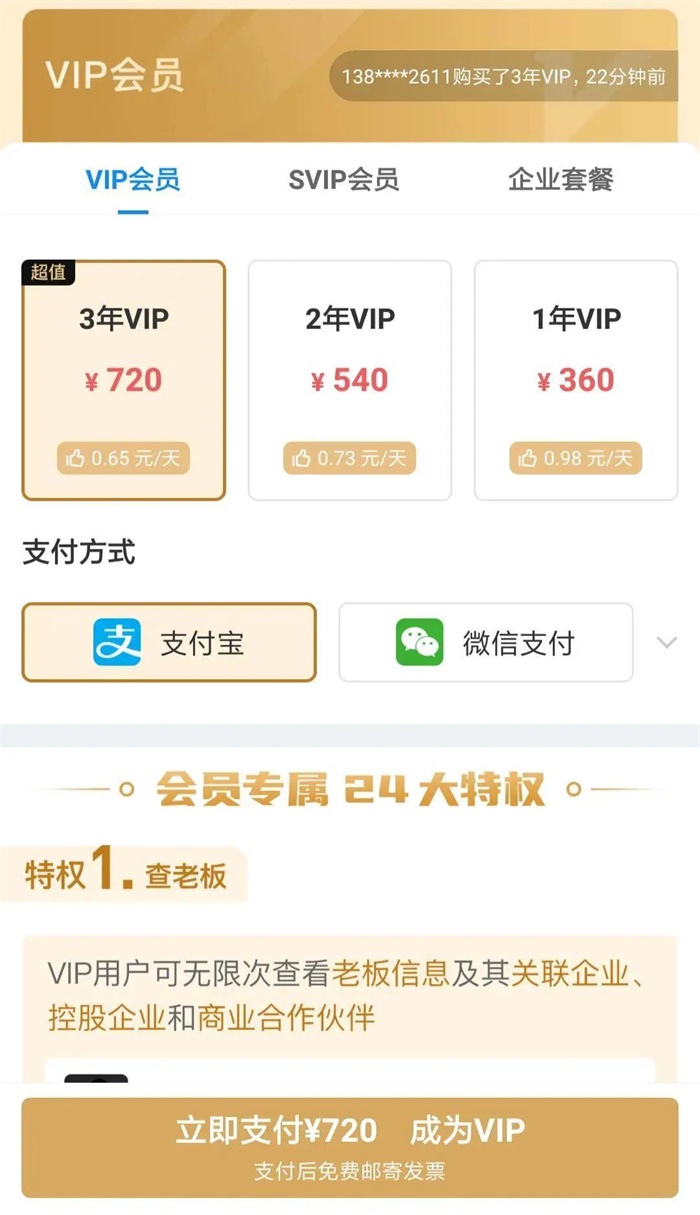
Task: Open the 企业套餐 tab
Action: click(x=560, y=180)
